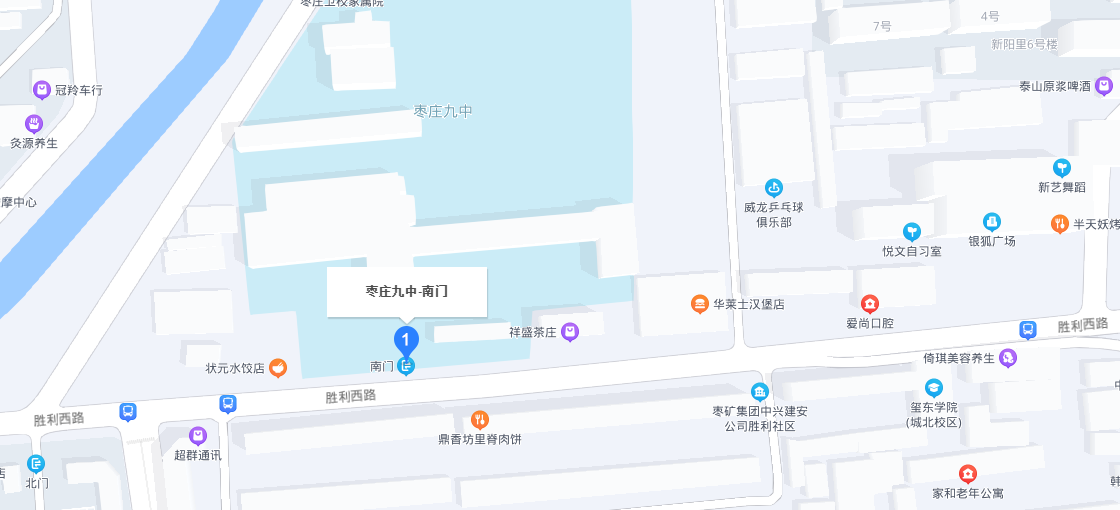
Task: Tap the bus stop icon beside 超群通讯
Action: tap(228, 404)
